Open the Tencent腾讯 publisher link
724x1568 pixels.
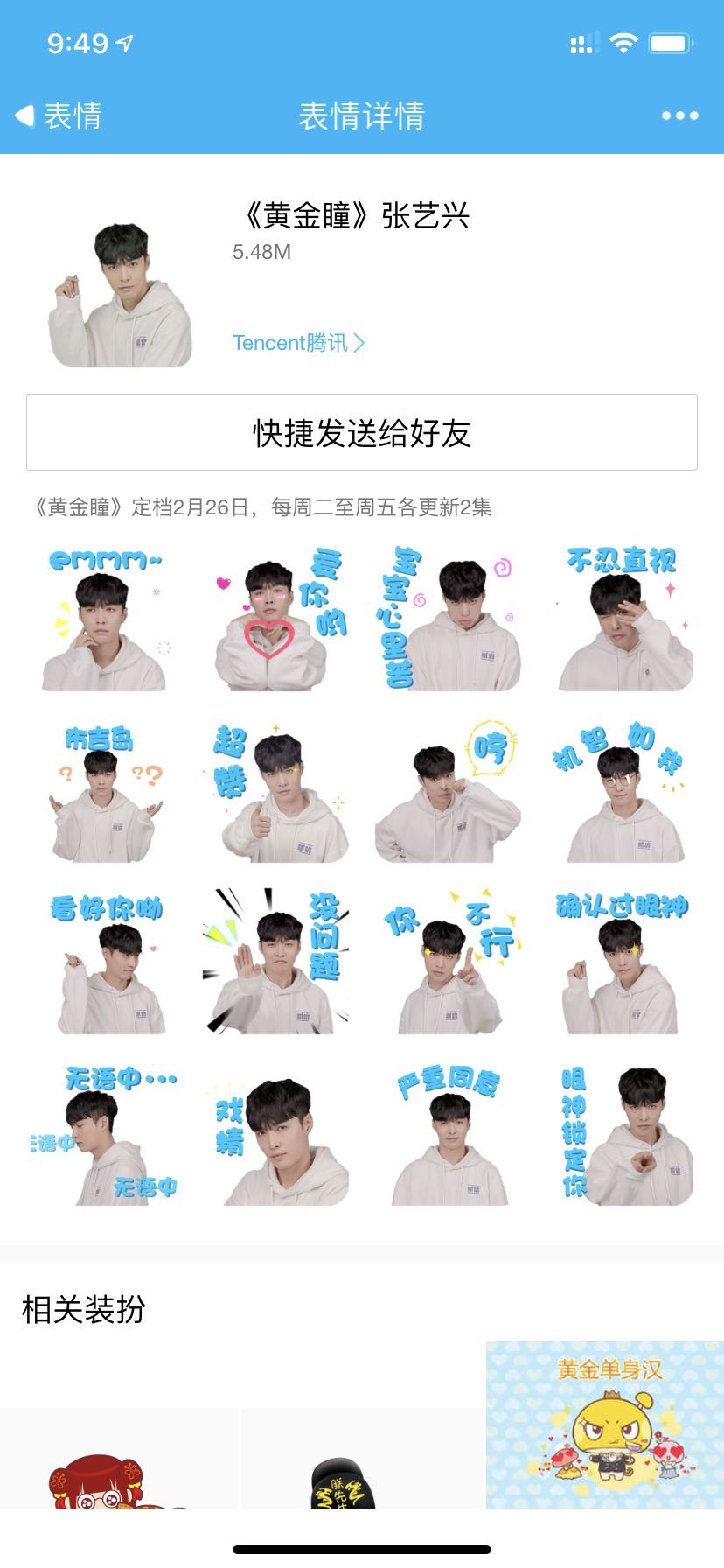pyautogui.click(x=298, y=343)
